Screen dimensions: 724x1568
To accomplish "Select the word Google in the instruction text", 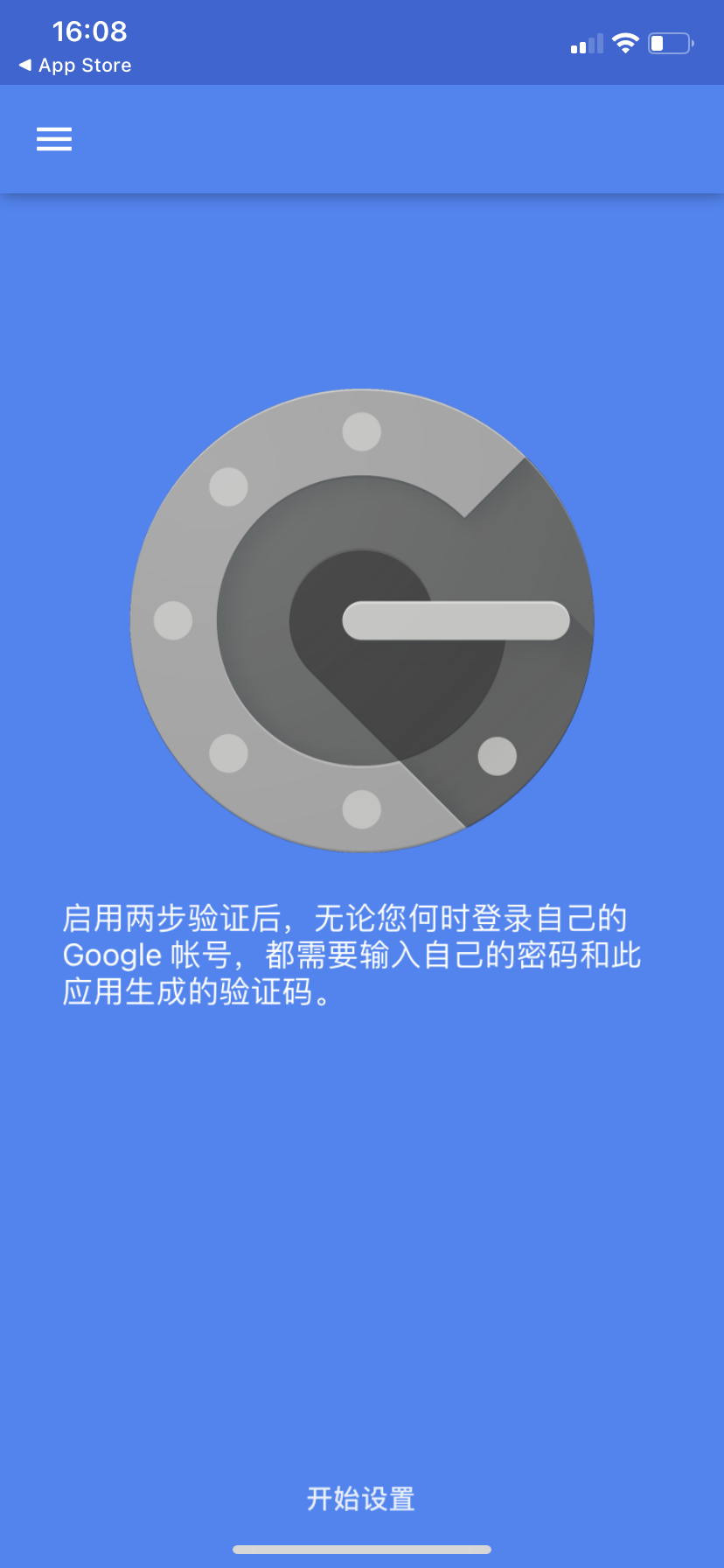I will (x=115, y=955).
